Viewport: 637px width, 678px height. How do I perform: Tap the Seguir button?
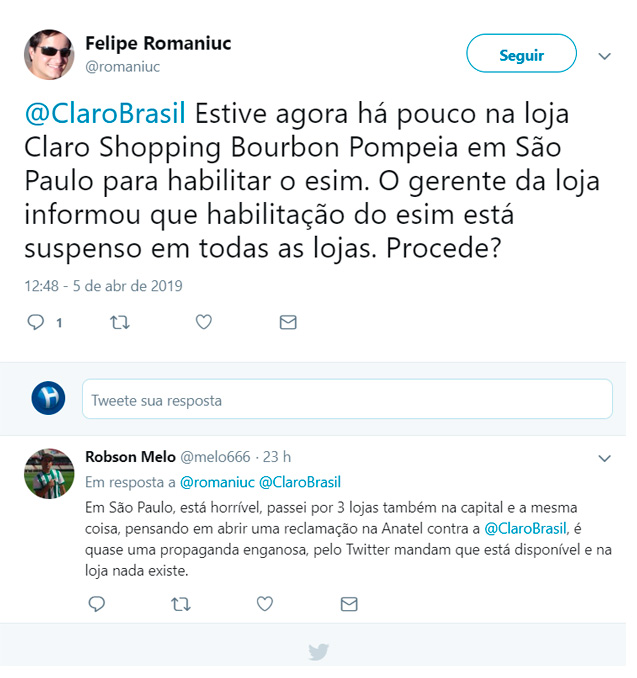click(521, 54)
